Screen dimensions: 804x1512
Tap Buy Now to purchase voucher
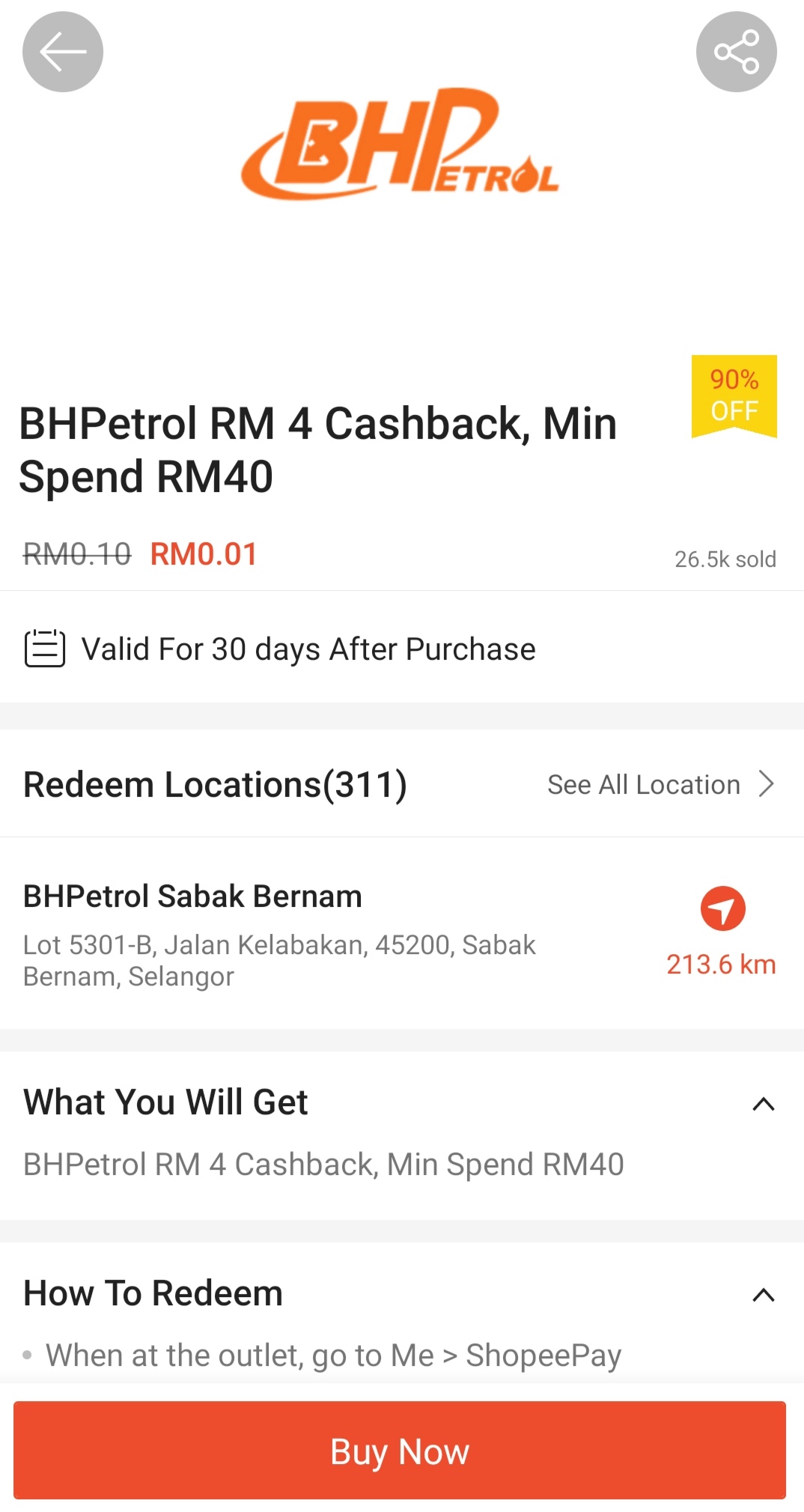click(400, 1450)
